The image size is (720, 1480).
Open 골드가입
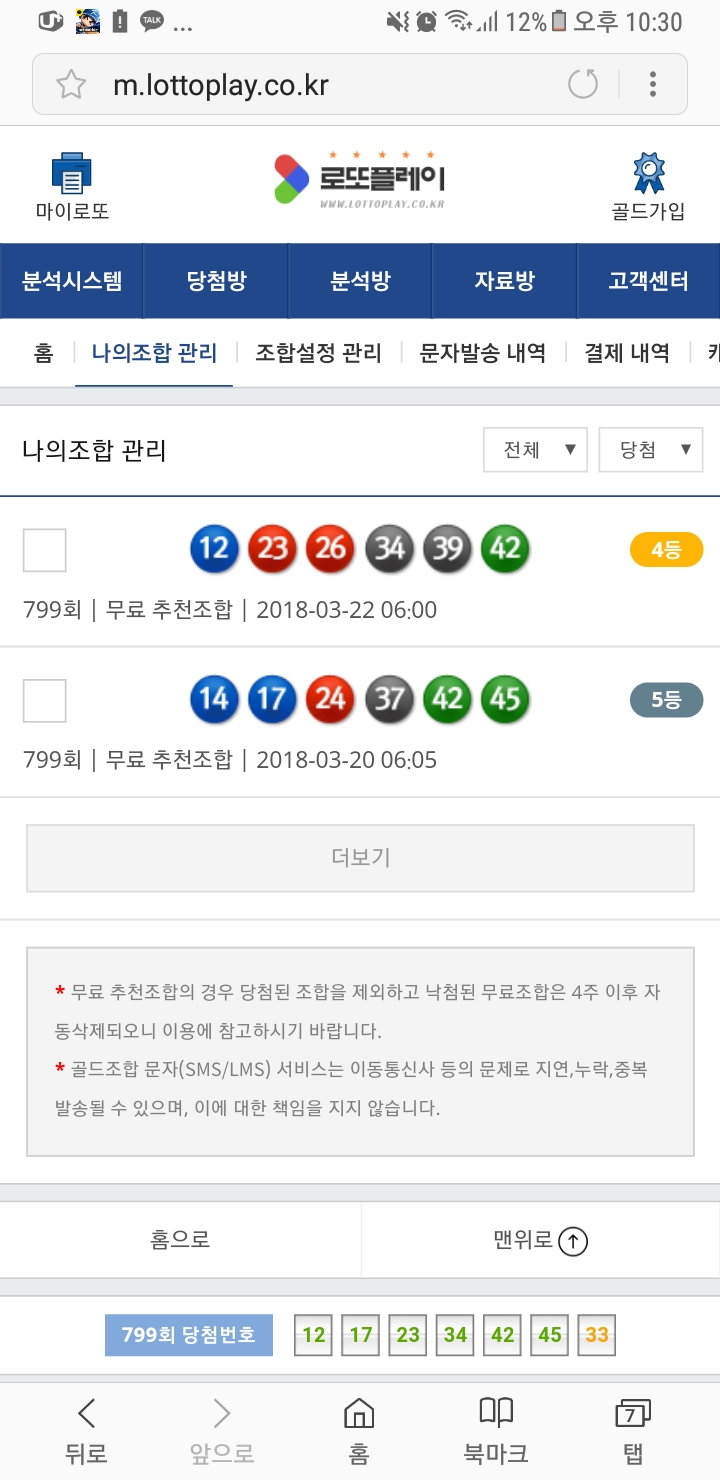point(649,187)
